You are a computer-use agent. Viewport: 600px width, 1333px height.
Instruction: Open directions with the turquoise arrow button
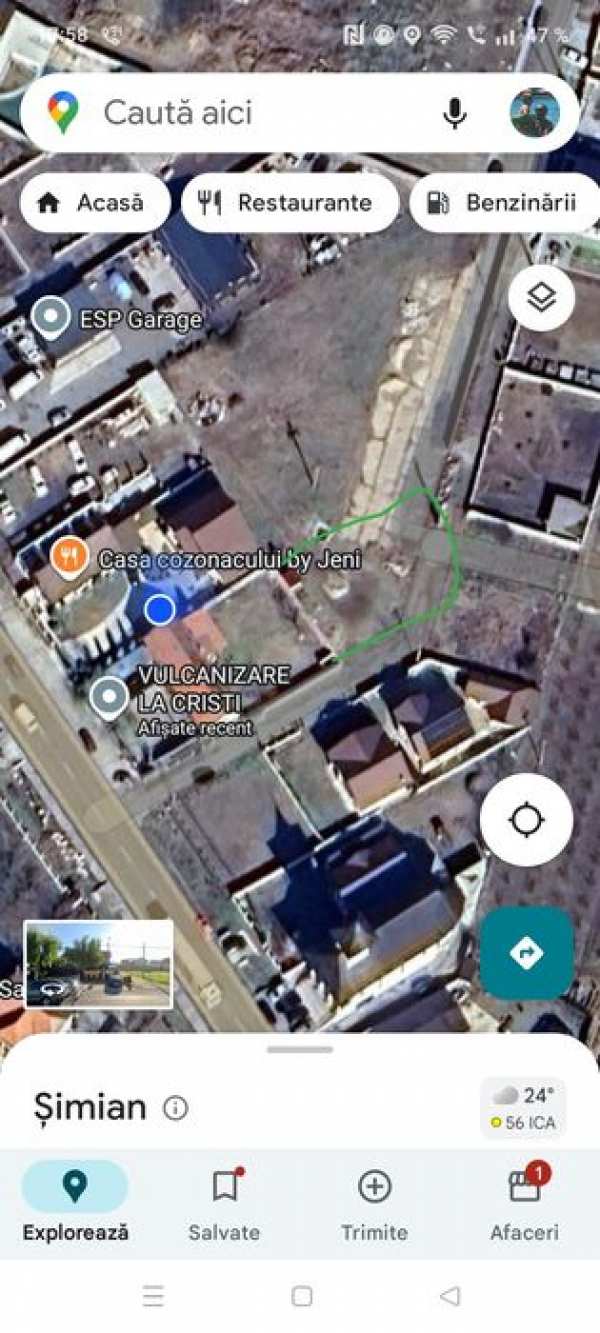click(526, 953)
